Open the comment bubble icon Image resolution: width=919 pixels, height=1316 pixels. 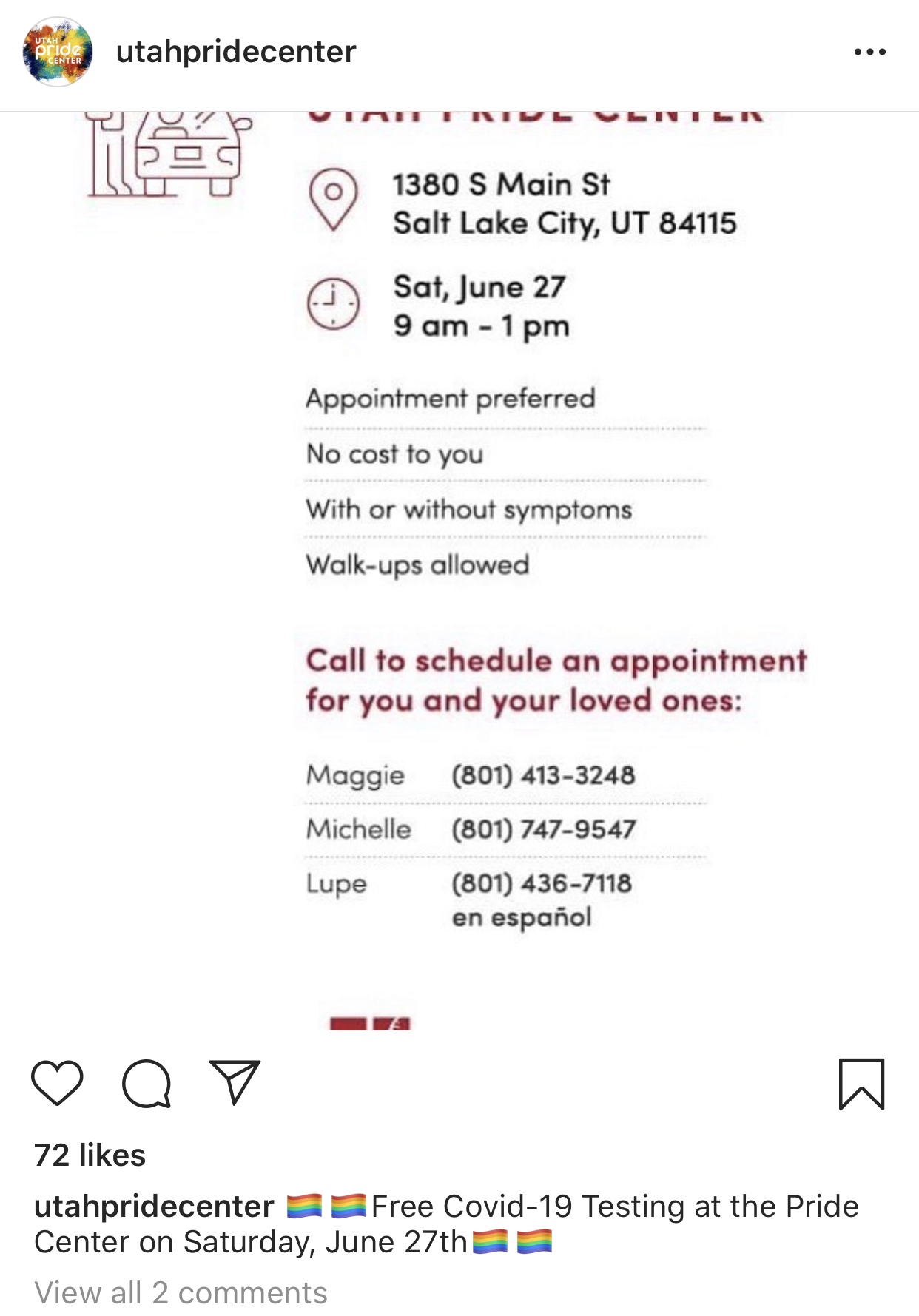(147, 1084)
